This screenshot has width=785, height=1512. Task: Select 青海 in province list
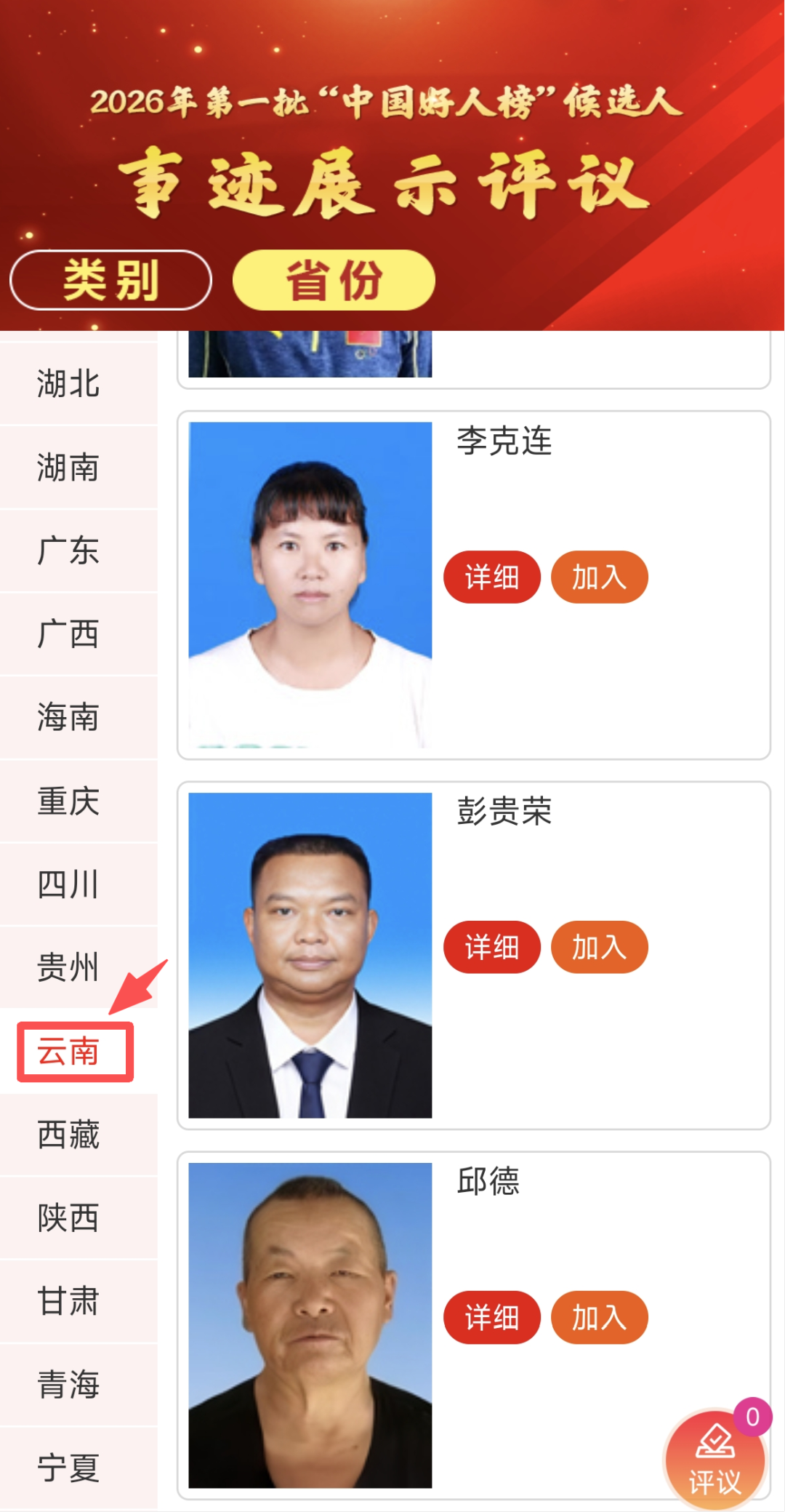tap(69, 1384)
